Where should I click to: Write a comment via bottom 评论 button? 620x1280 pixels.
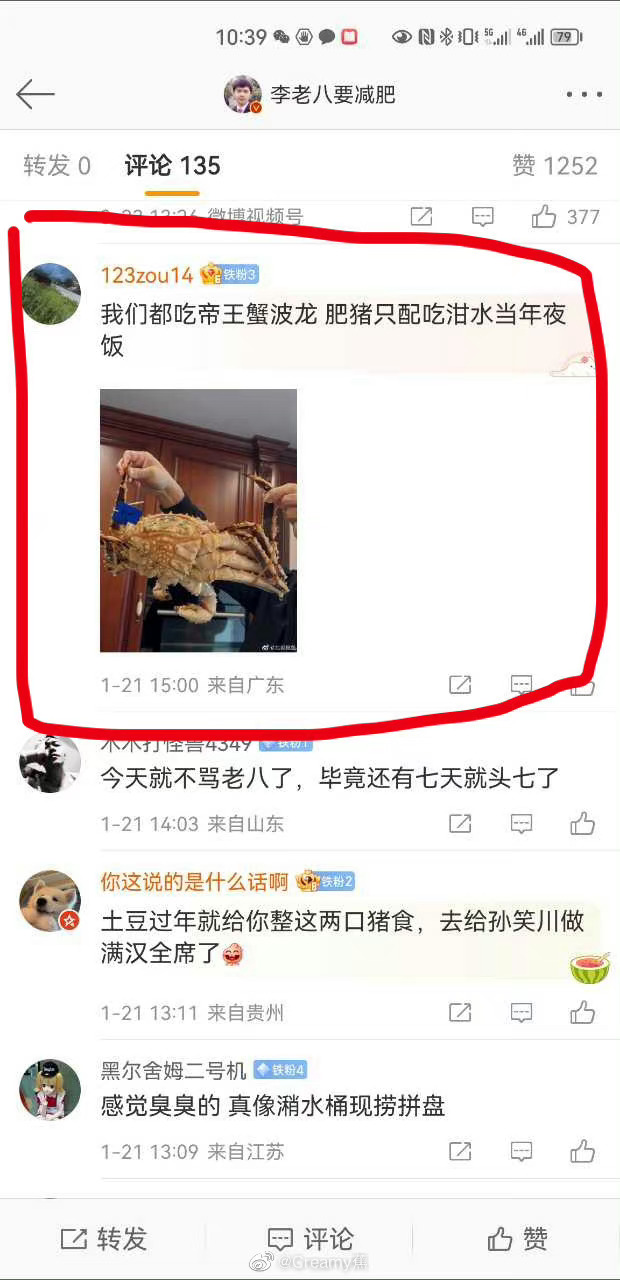point(310,1239)
